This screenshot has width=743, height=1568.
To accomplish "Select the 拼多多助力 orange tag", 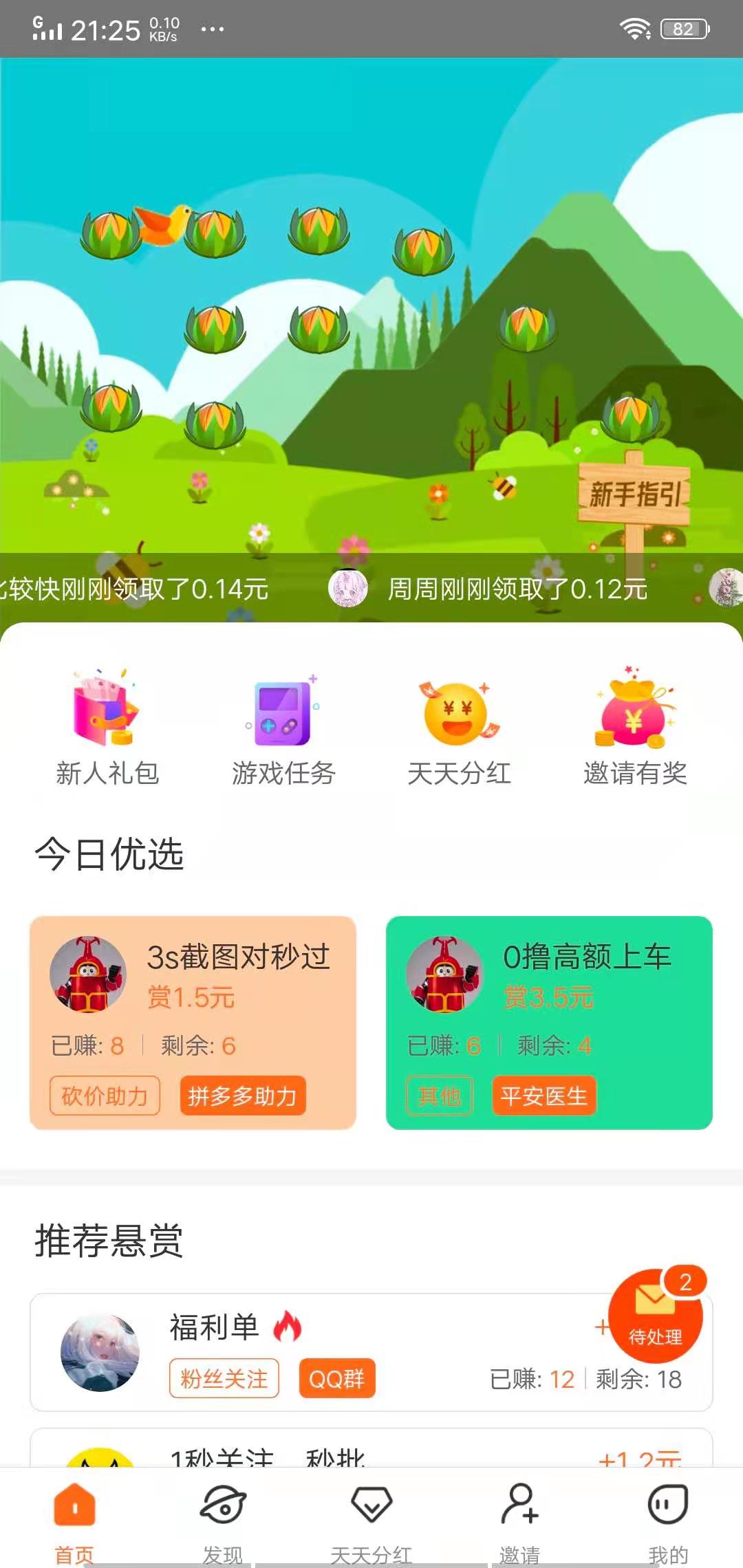I will click(243, 1097).
